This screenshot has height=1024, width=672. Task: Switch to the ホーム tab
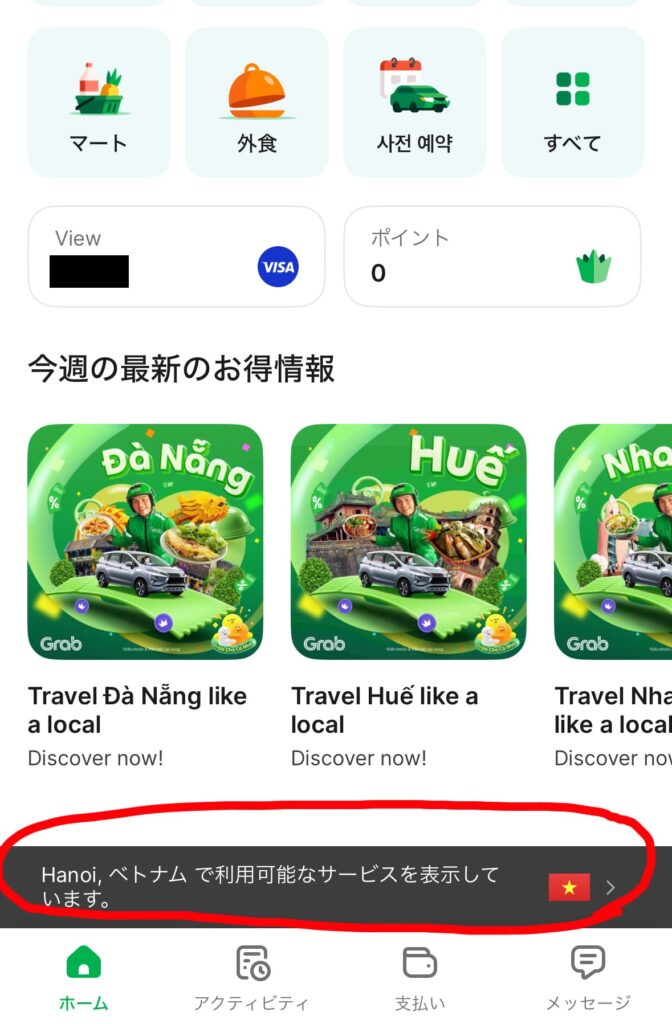83,978
